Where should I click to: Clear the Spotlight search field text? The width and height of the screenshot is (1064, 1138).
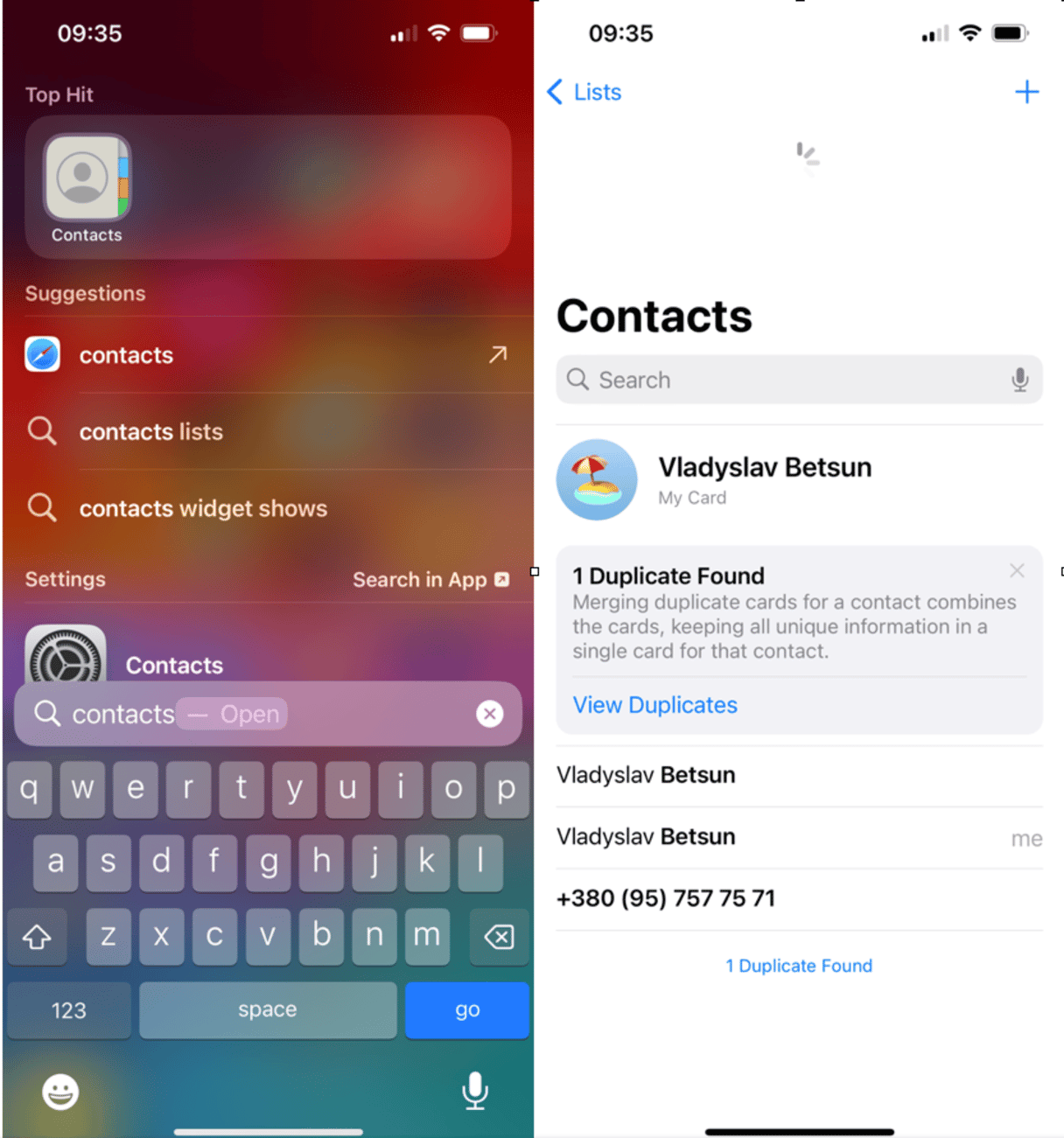[x=489, y=714]
